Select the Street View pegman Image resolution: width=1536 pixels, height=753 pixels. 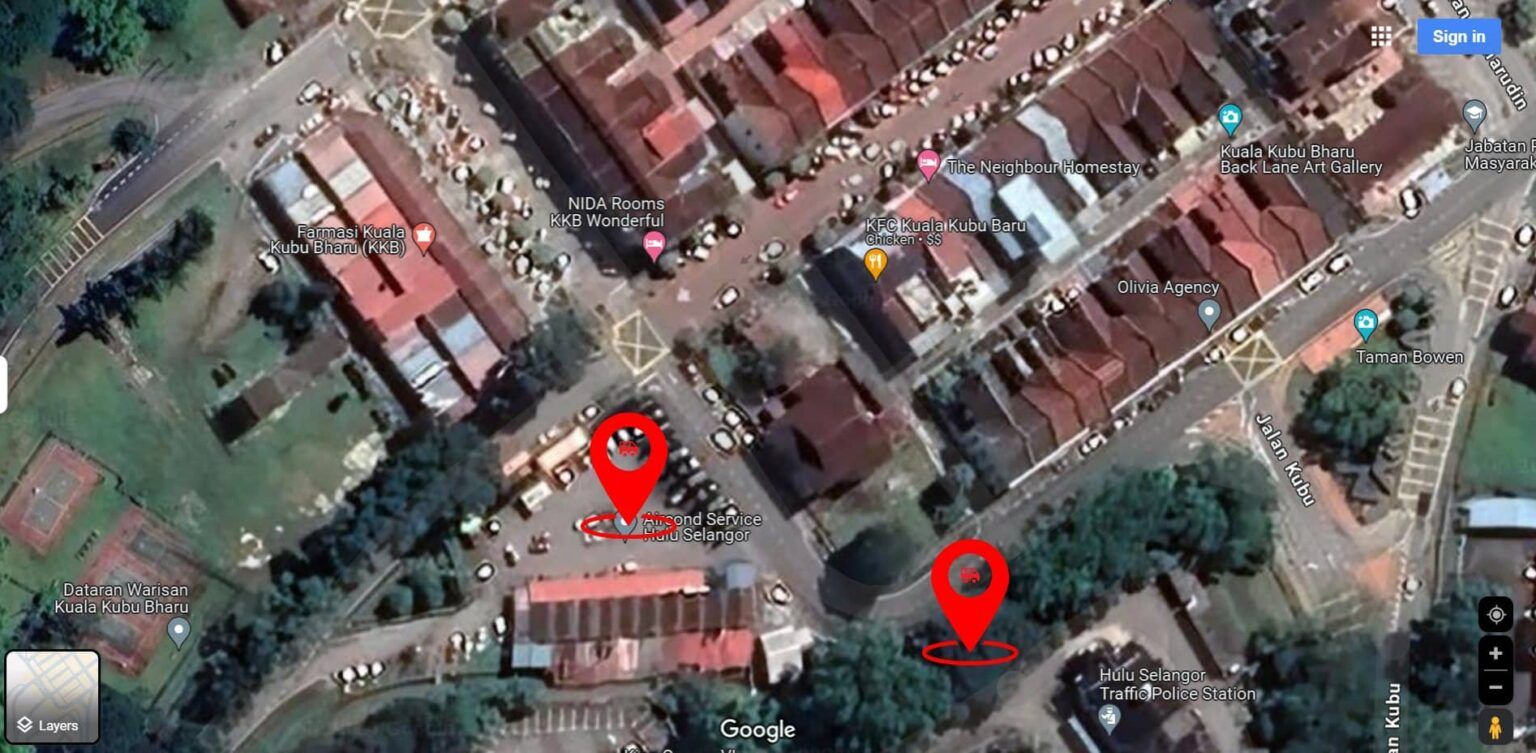coord(1495,727)
